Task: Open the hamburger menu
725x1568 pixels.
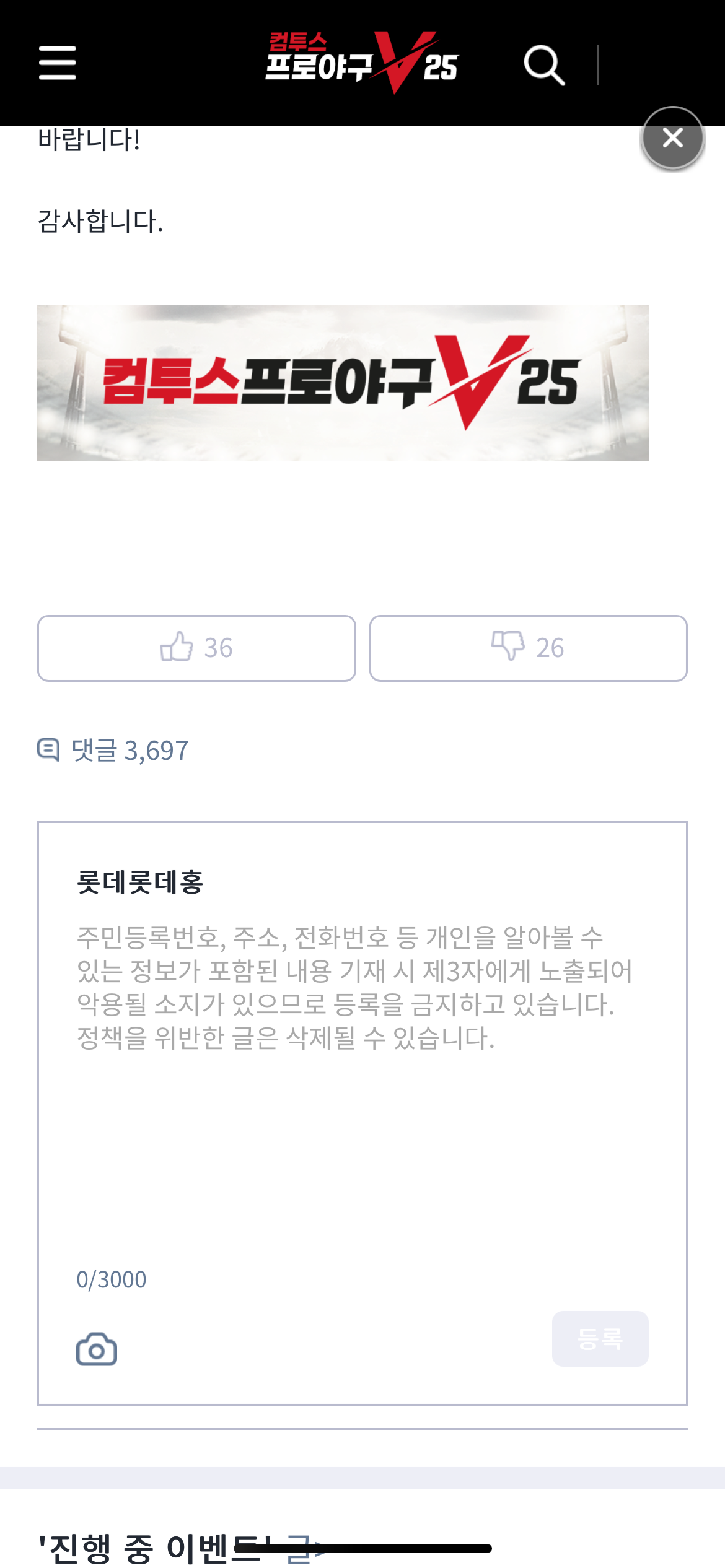Action: pos(58,63)
